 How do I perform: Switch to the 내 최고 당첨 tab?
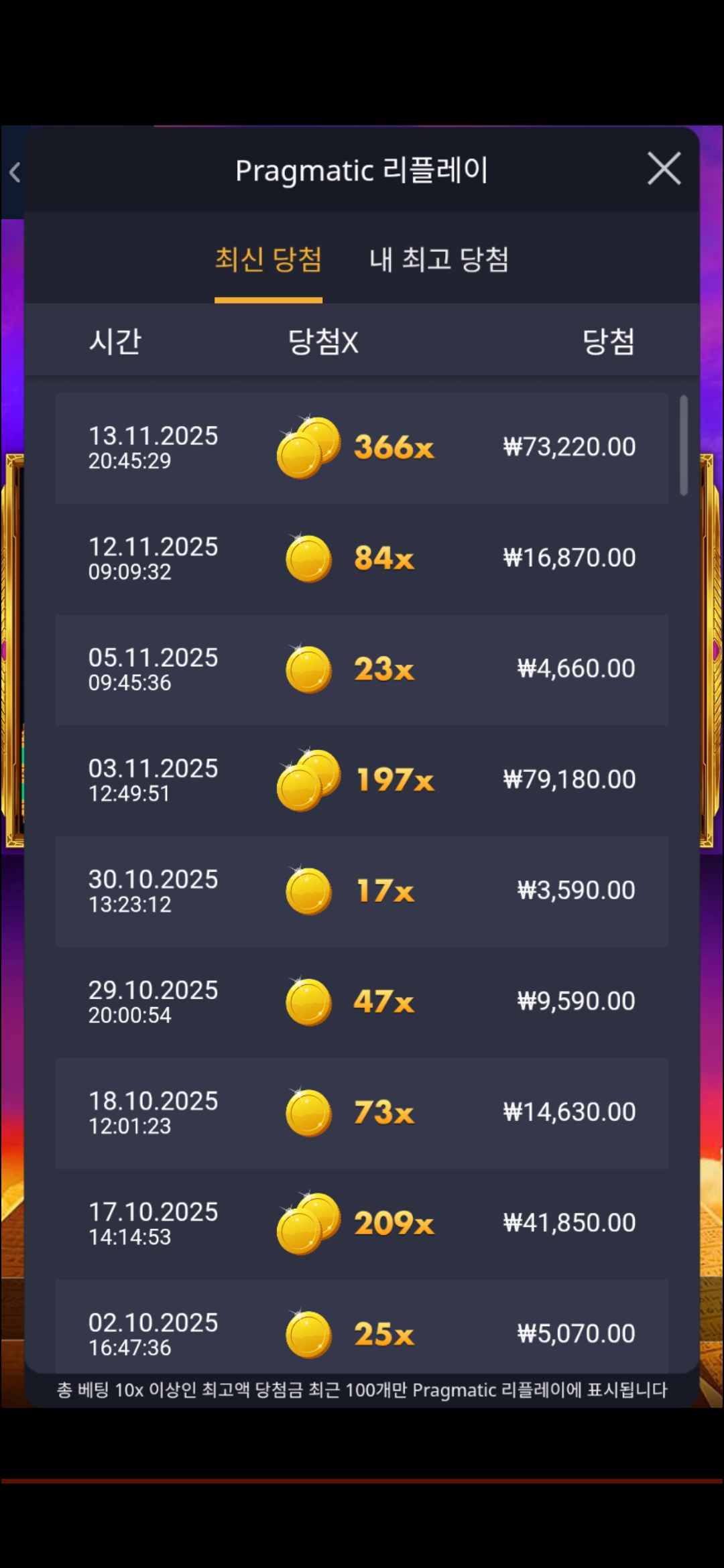[439, 260]
